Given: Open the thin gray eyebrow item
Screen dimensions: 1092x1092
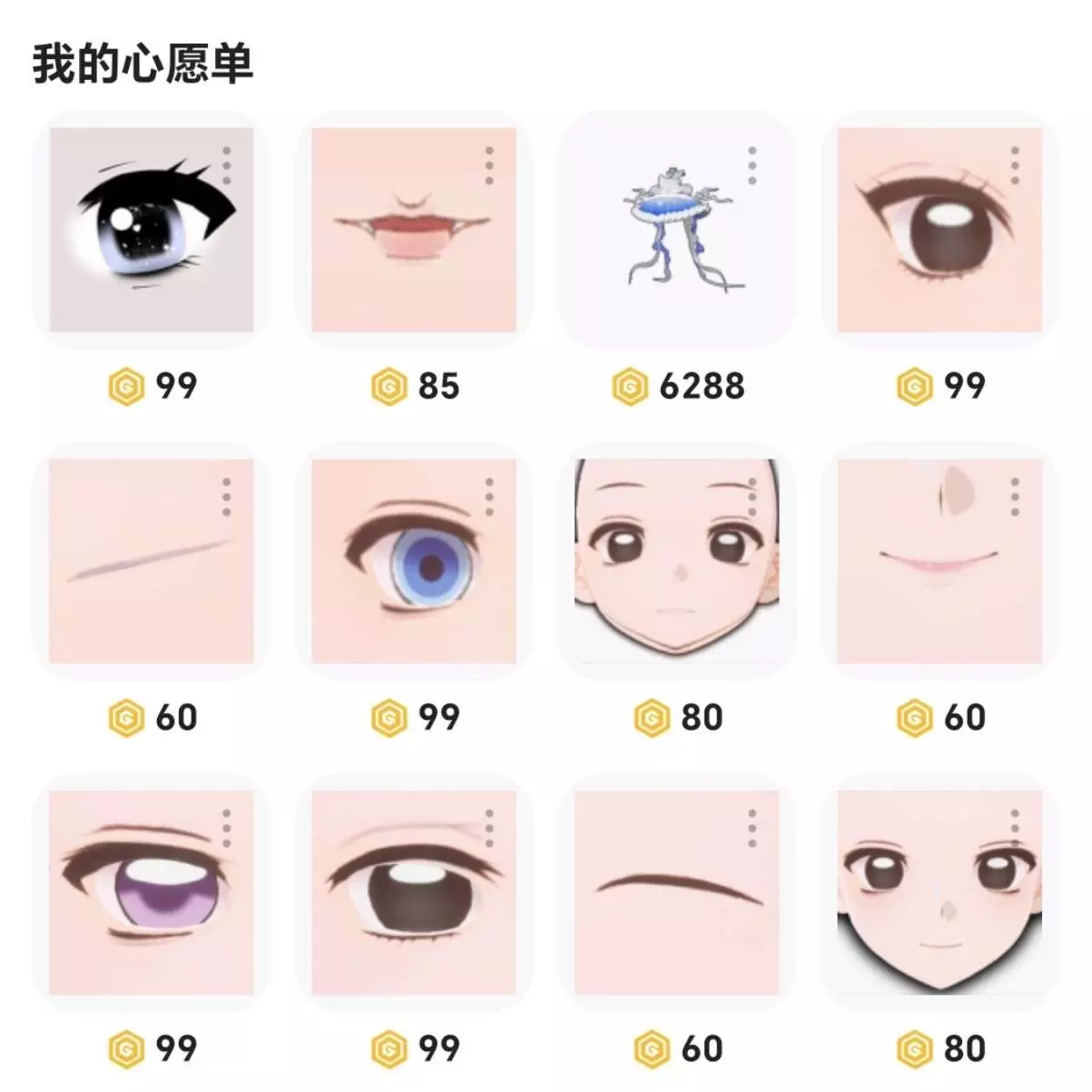Looking at the screenshot, I should point(151,560).
